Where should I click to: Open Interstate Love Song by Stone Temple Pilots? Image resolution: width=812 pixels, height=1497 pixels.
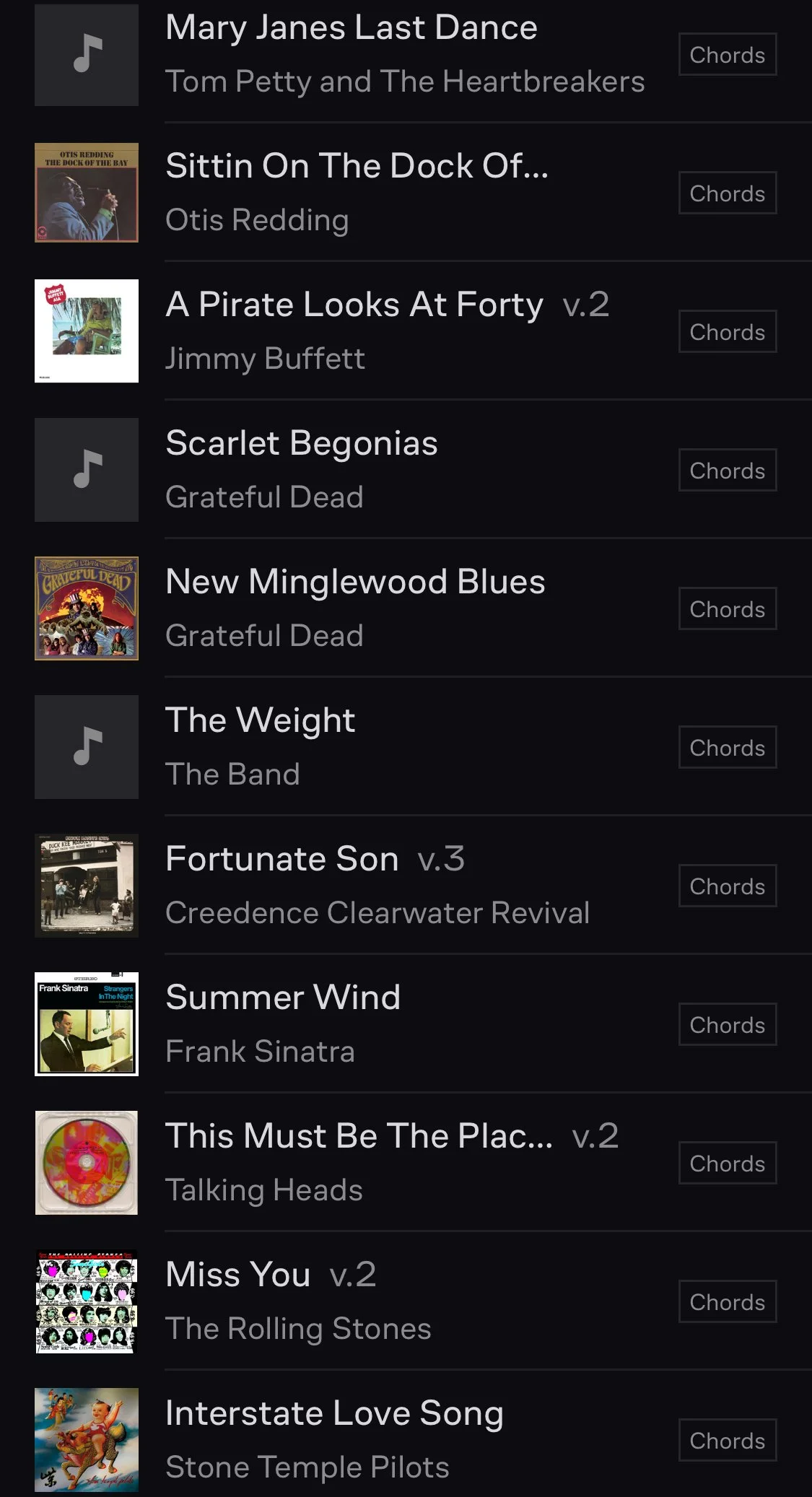point(334,1414)
